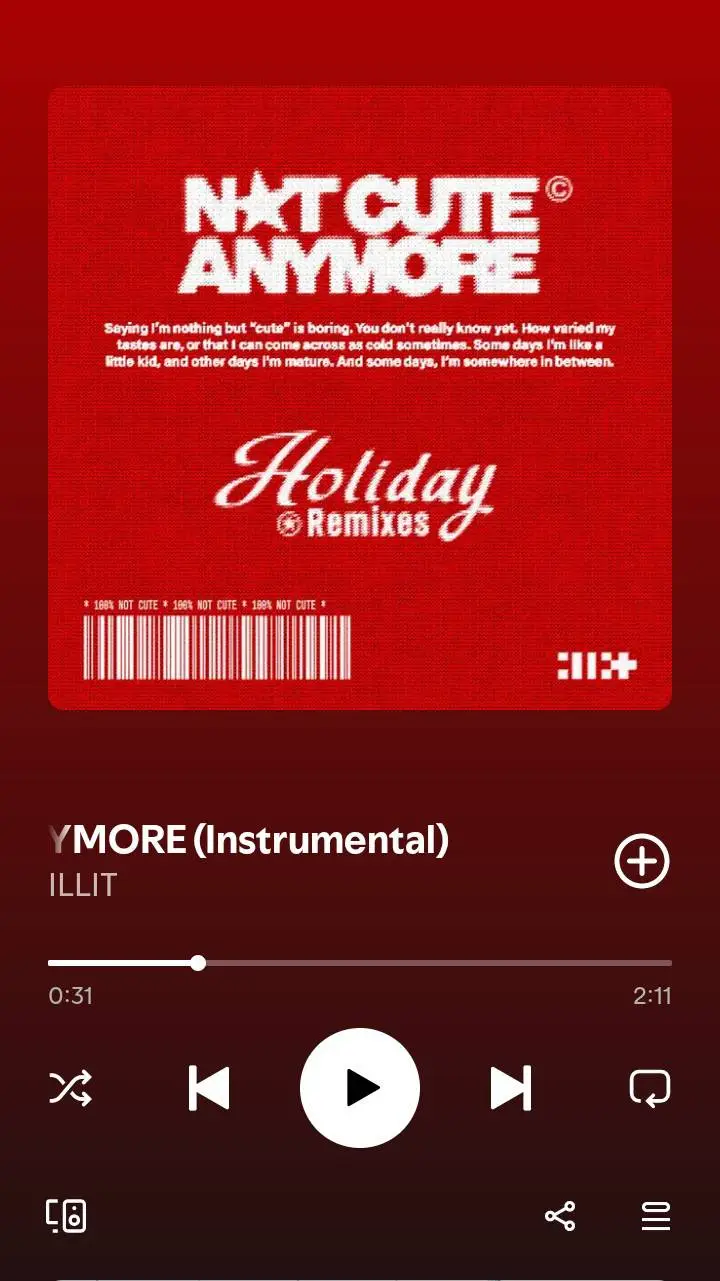Open the connect to device picker
720x1281 pixels.
tap(66, 1216)
